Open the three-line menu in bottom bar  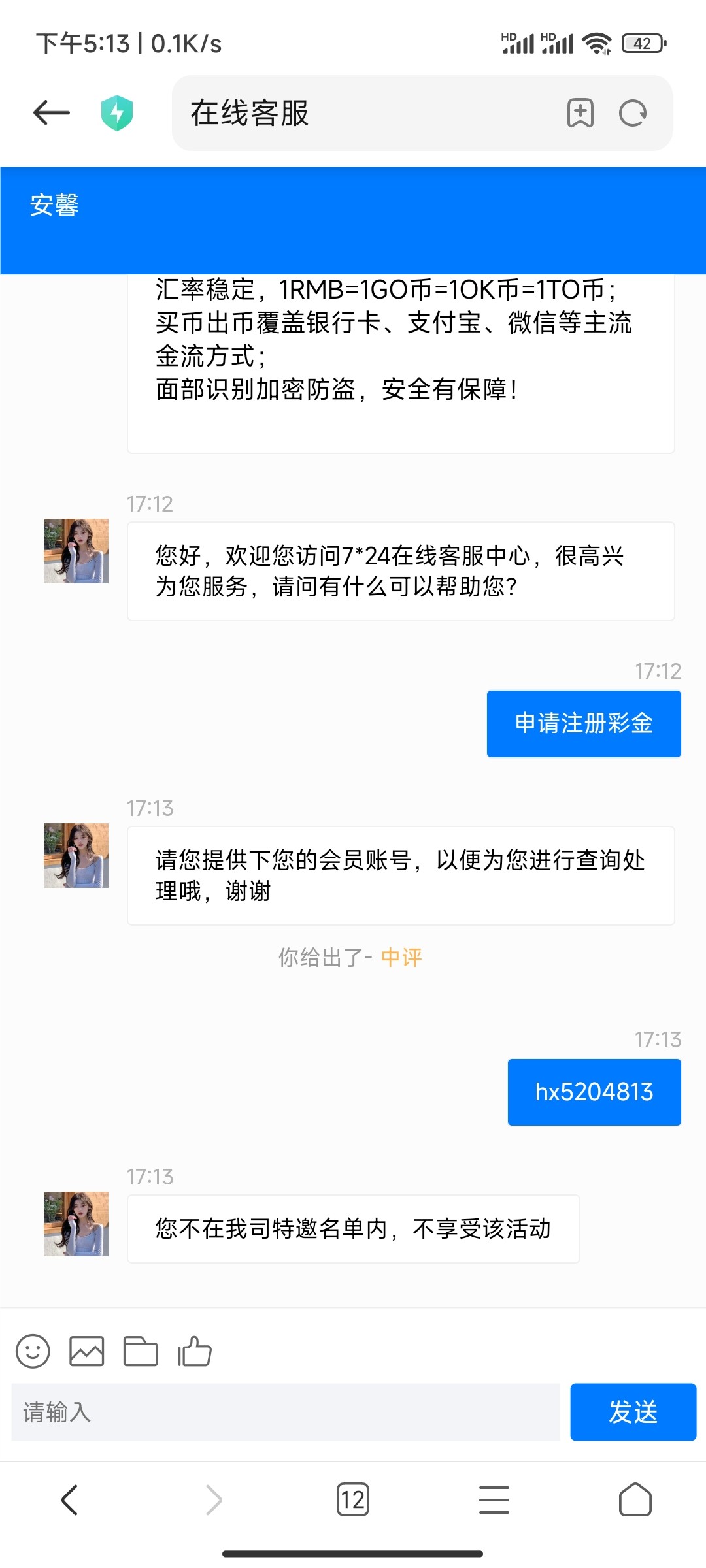pos(494,1499)
